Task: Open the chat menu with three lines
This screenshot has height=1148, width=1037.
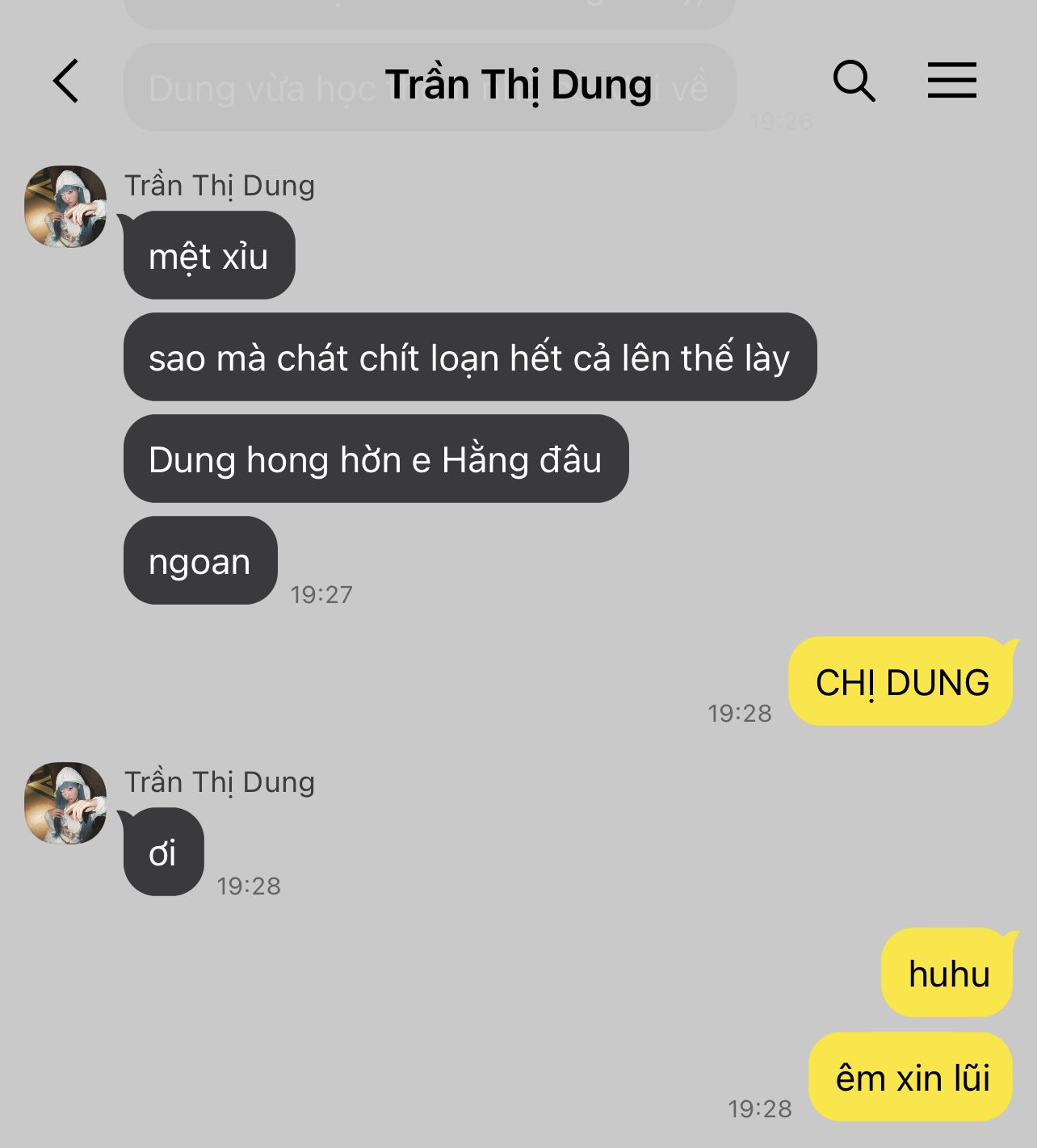Action: tap(951, 81)
